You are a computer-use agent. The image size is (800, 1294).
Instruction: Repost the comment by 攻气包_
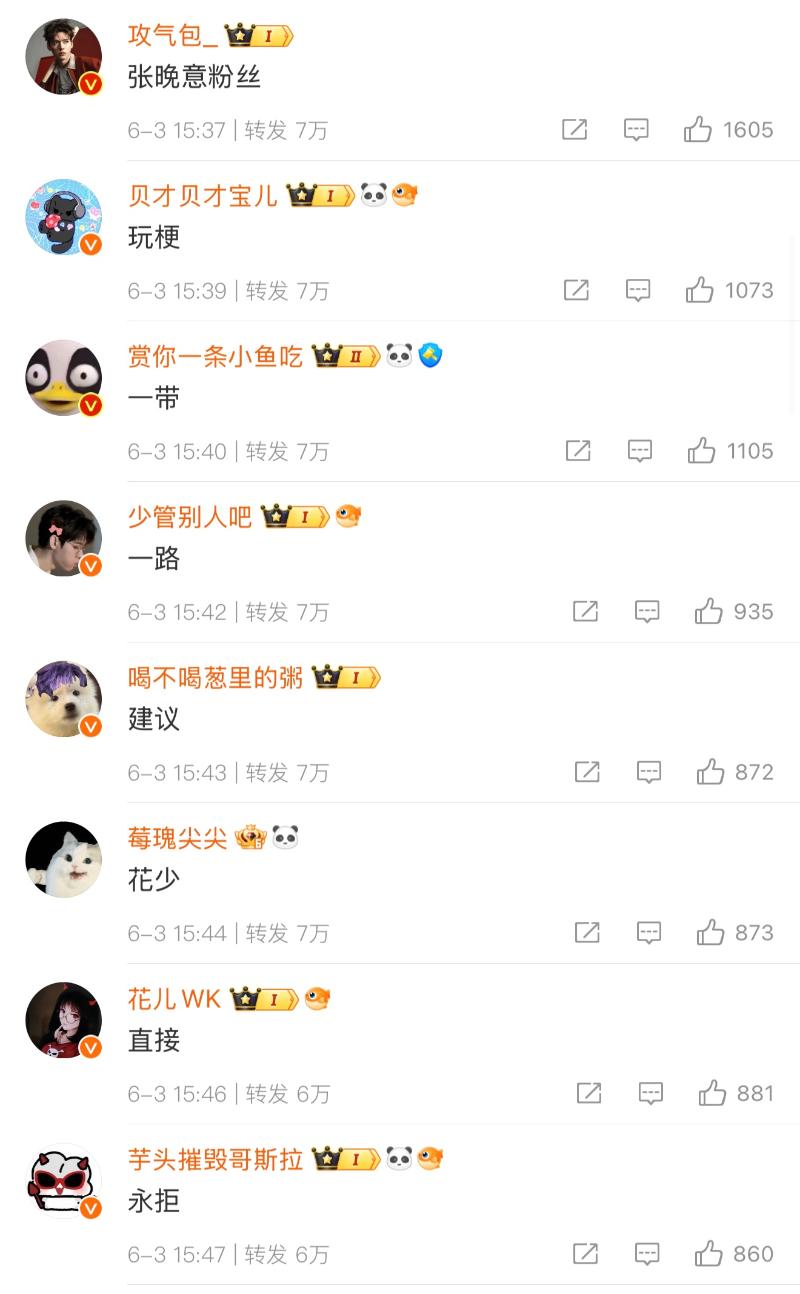[x=574, y=130]
